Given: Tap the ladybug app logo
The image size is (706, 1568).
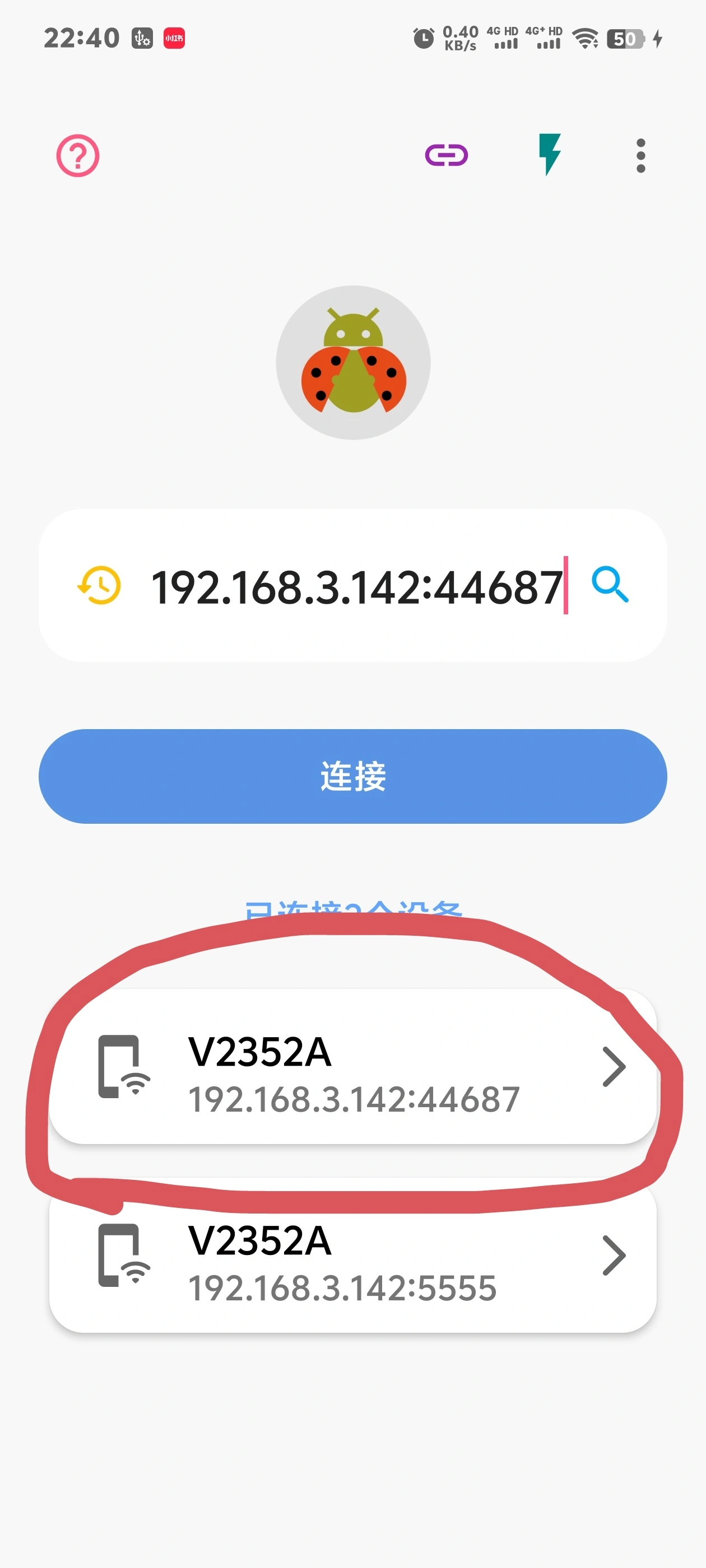Looking at the screenshot, I should (355, 362).
